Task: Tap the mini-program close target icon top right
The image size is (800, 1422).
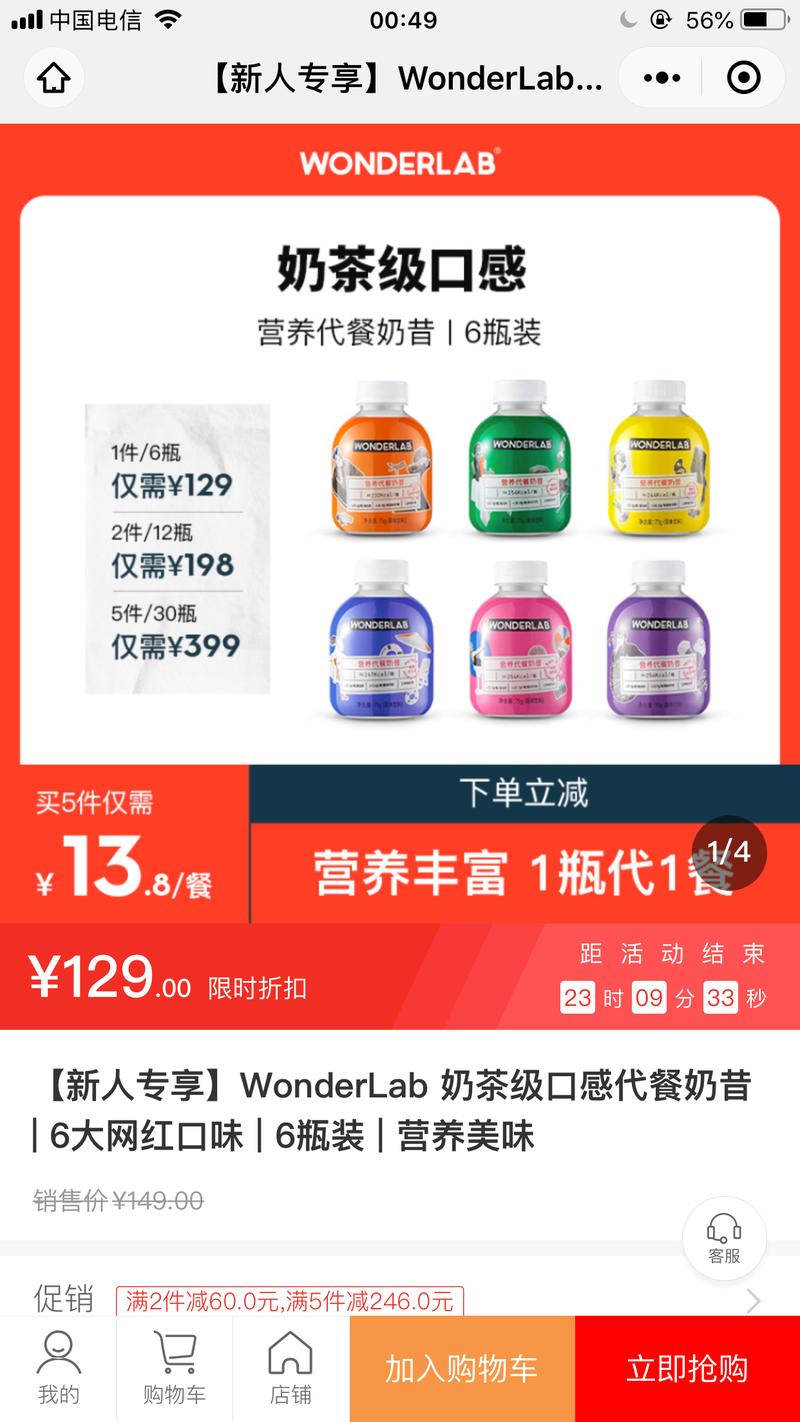Action: 745,77
